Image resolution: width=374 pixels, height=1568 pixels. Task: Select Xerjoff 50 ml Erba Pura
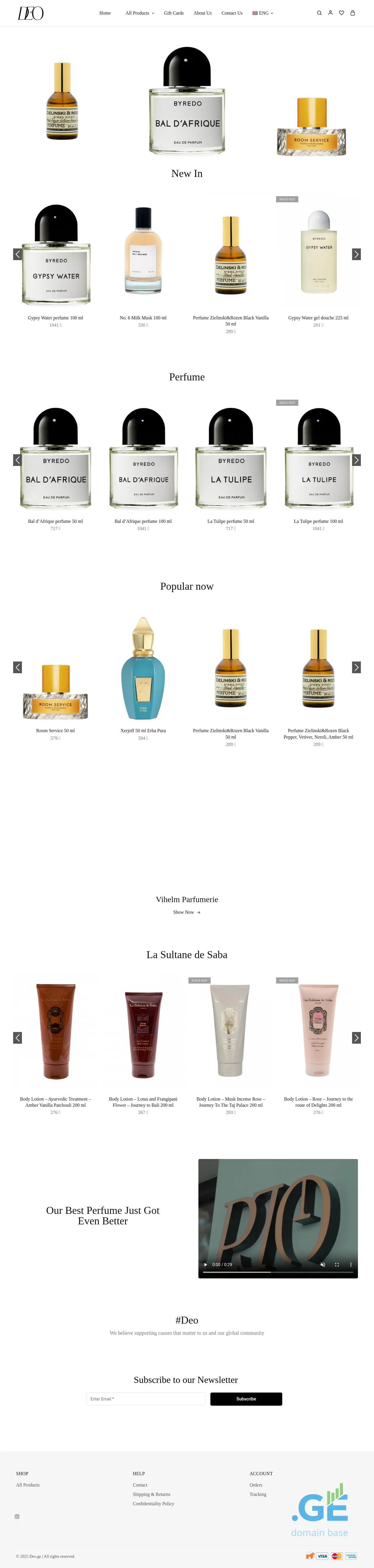click(x=143, y=730)
